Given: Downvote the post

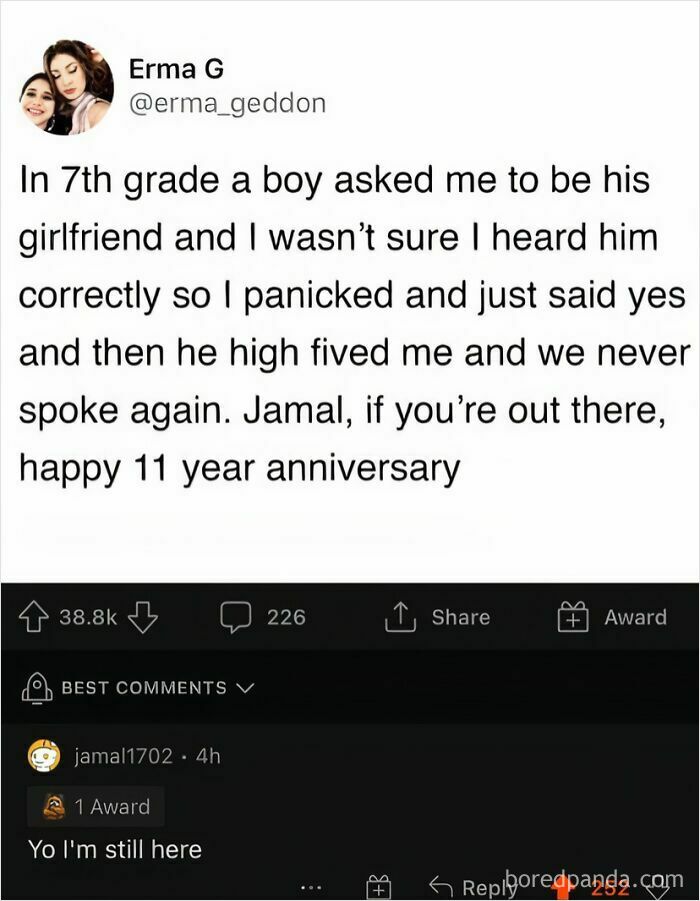Looking at the screenshot, I should coord(145,618).
